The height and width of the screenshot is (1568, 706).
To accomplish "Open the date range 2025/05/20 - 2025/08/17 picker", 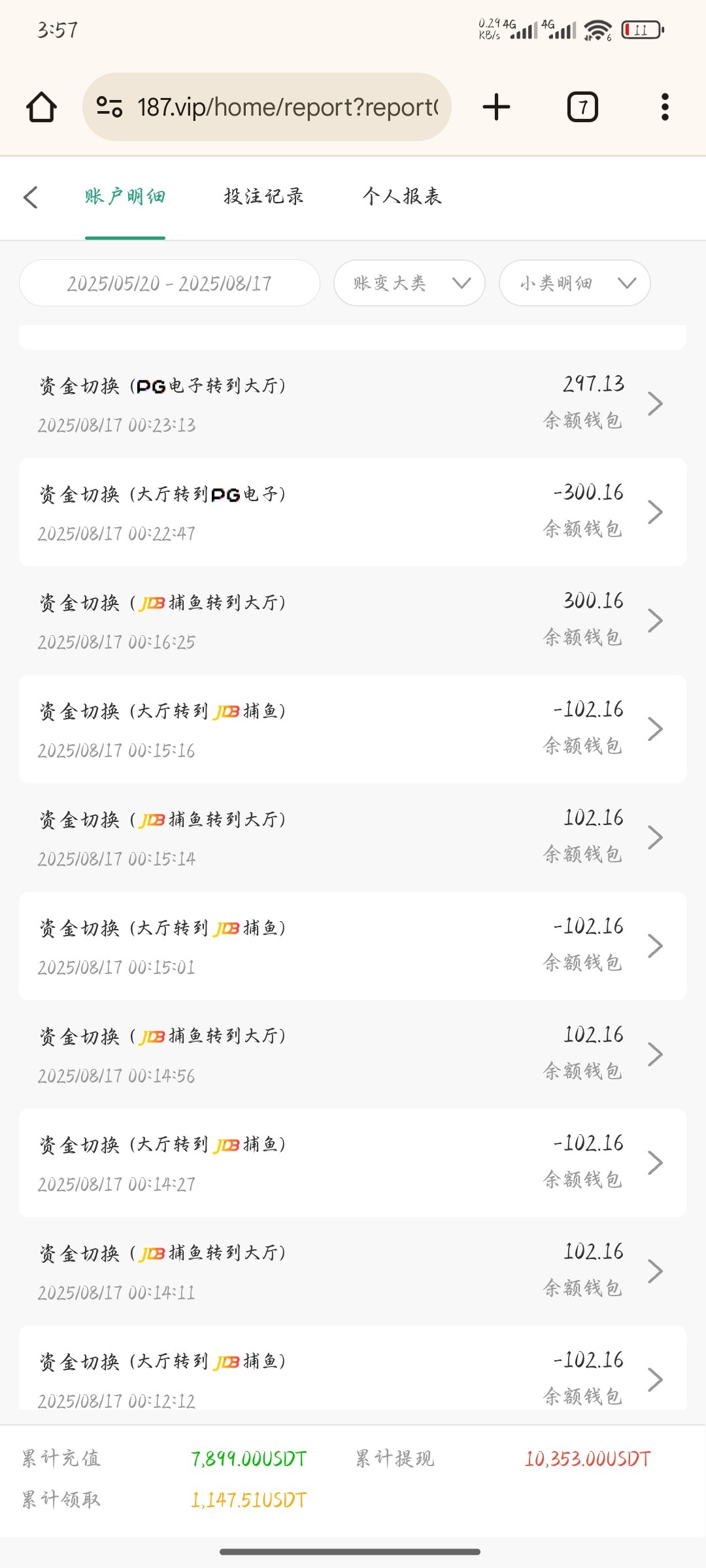I will [x=169, y=284].
